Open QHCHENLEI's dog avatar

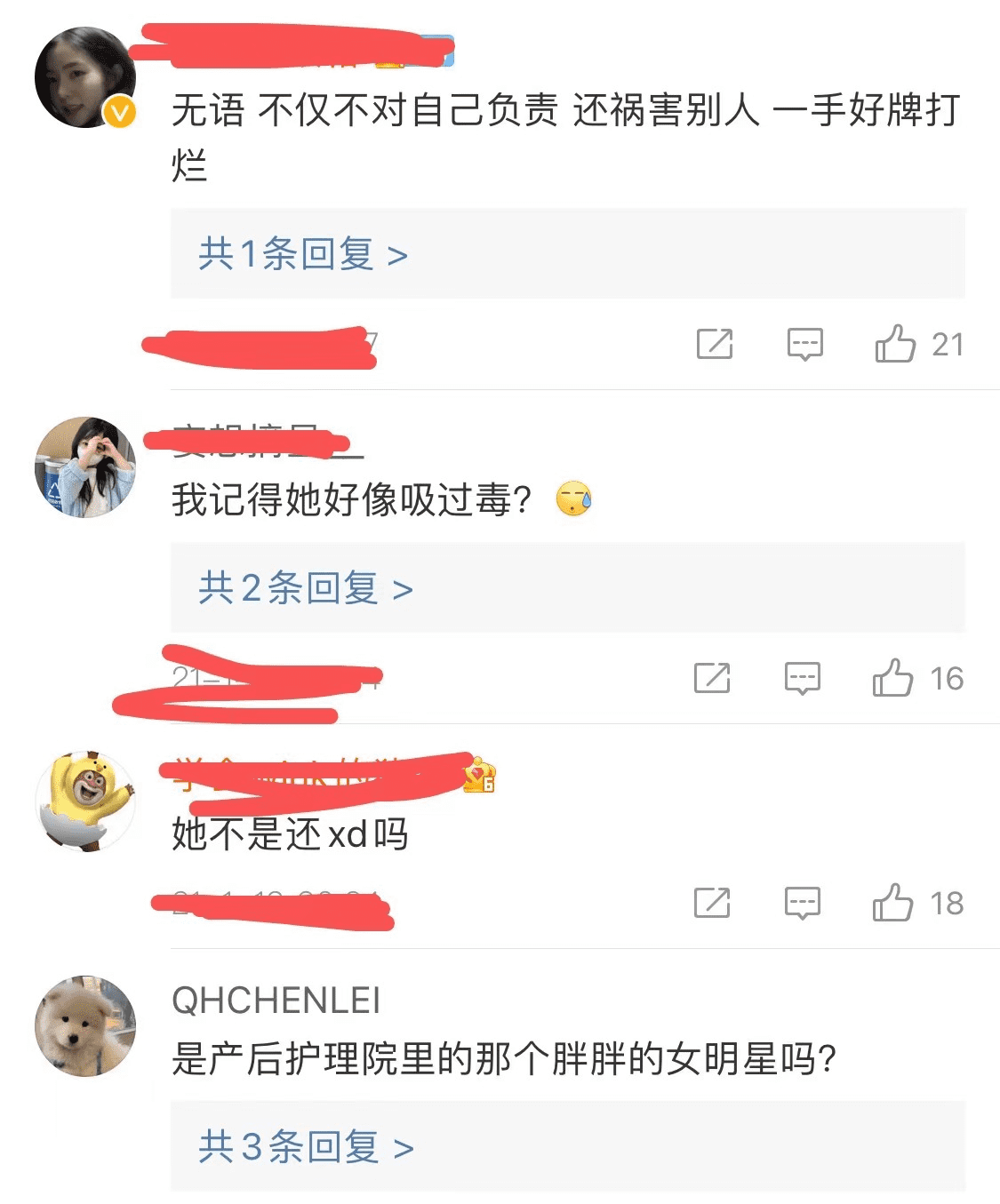tap(85, 1026)
